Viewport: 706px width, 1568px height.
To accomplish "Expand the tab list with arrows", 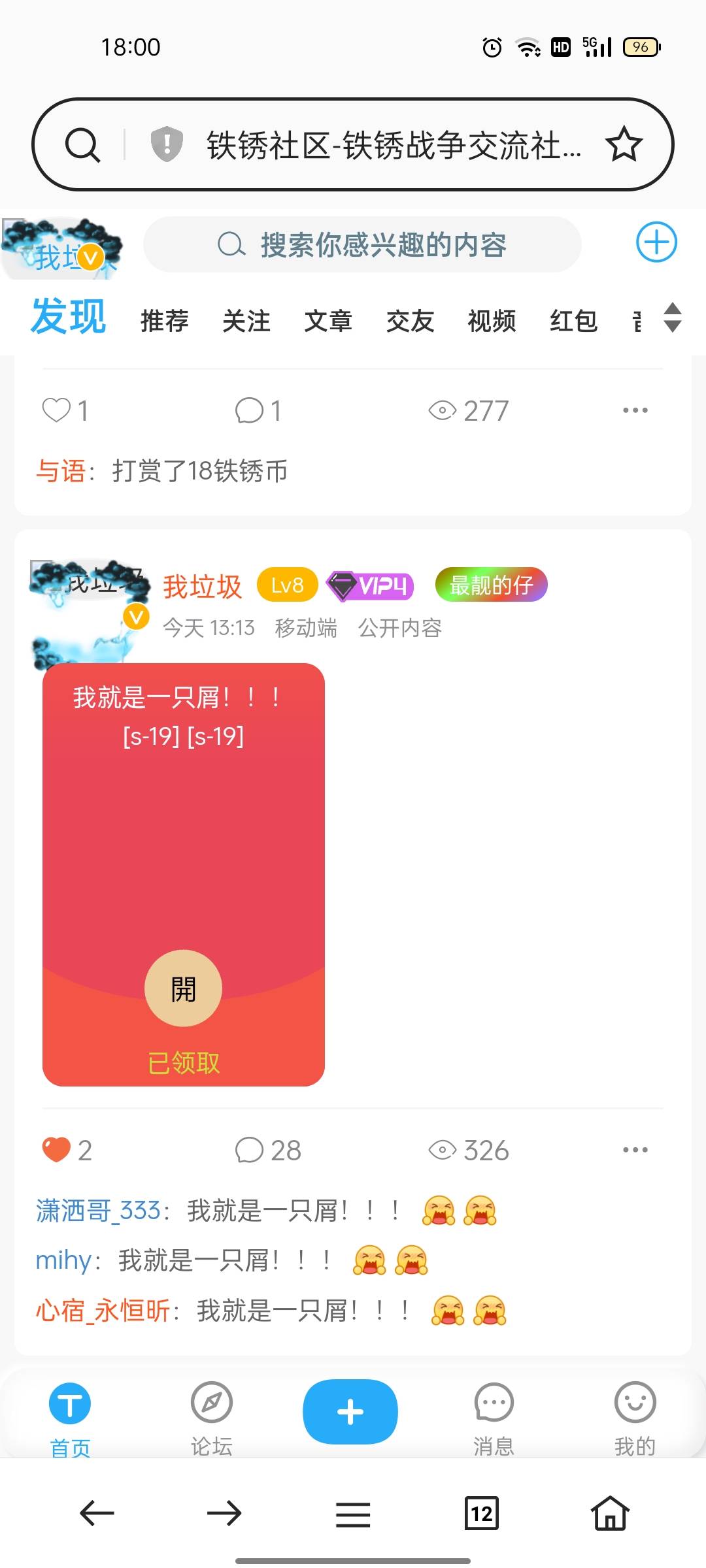I will click(x=673, y=318).
